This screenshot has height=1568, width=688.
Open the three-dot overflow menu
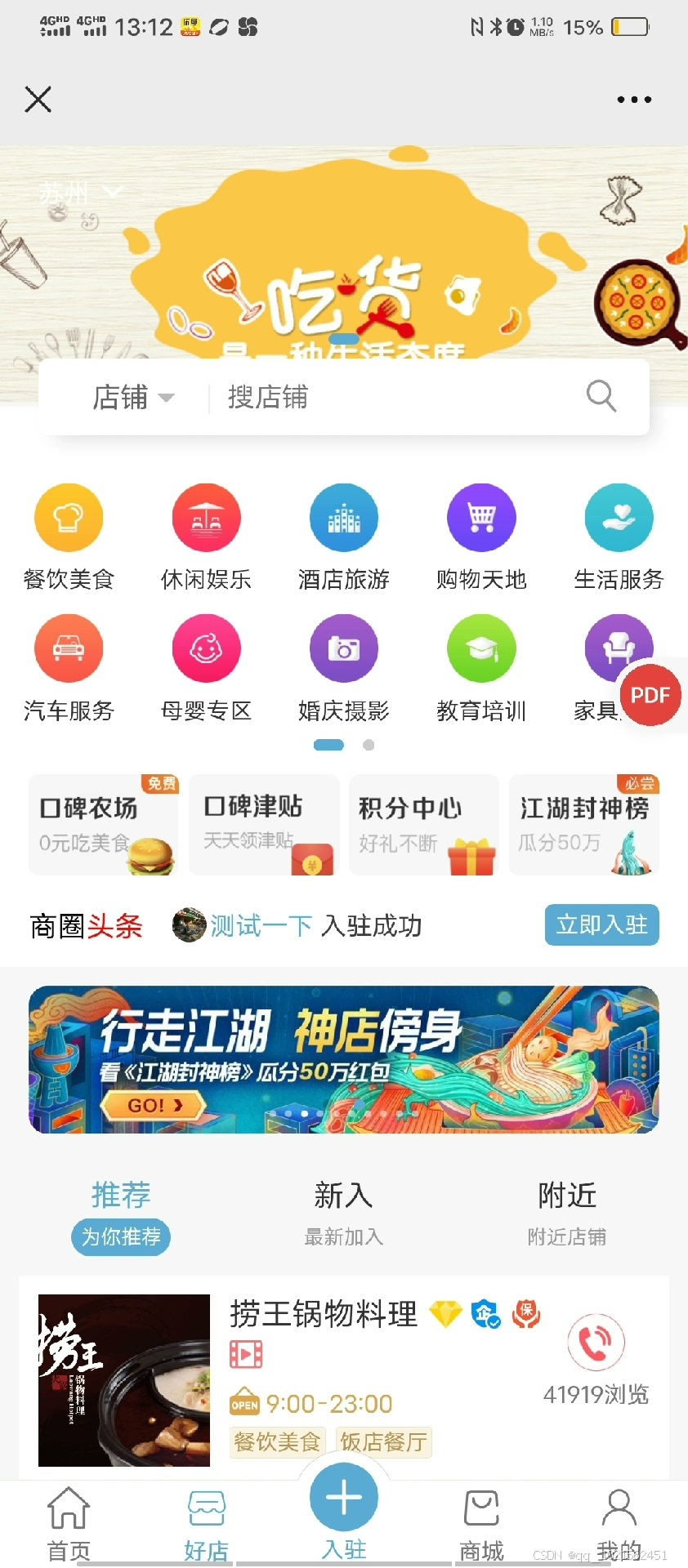(x=634, y=100)
